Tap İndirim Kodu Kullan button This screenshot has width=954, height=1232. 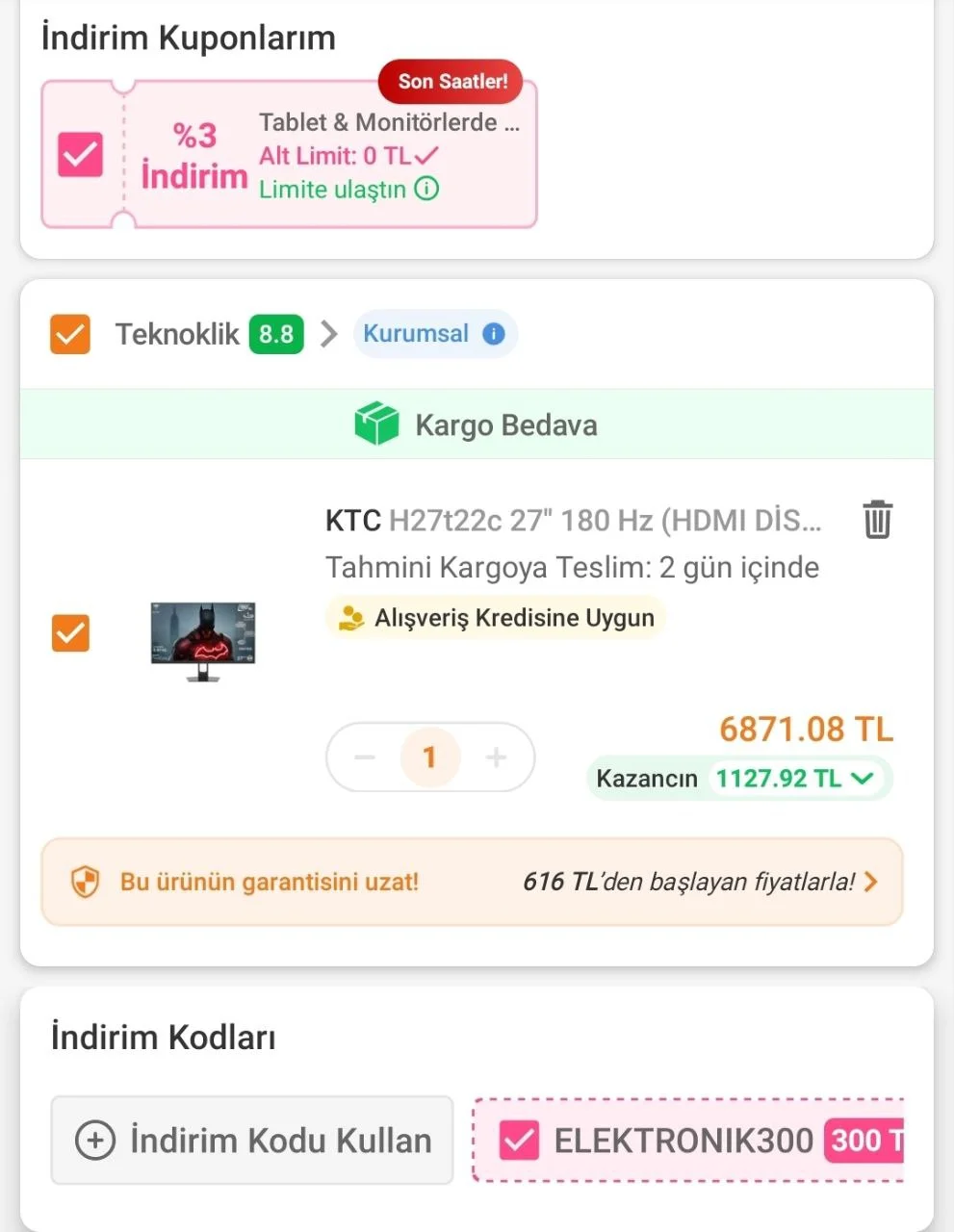pyautogui.click(x=252, y=1141)
